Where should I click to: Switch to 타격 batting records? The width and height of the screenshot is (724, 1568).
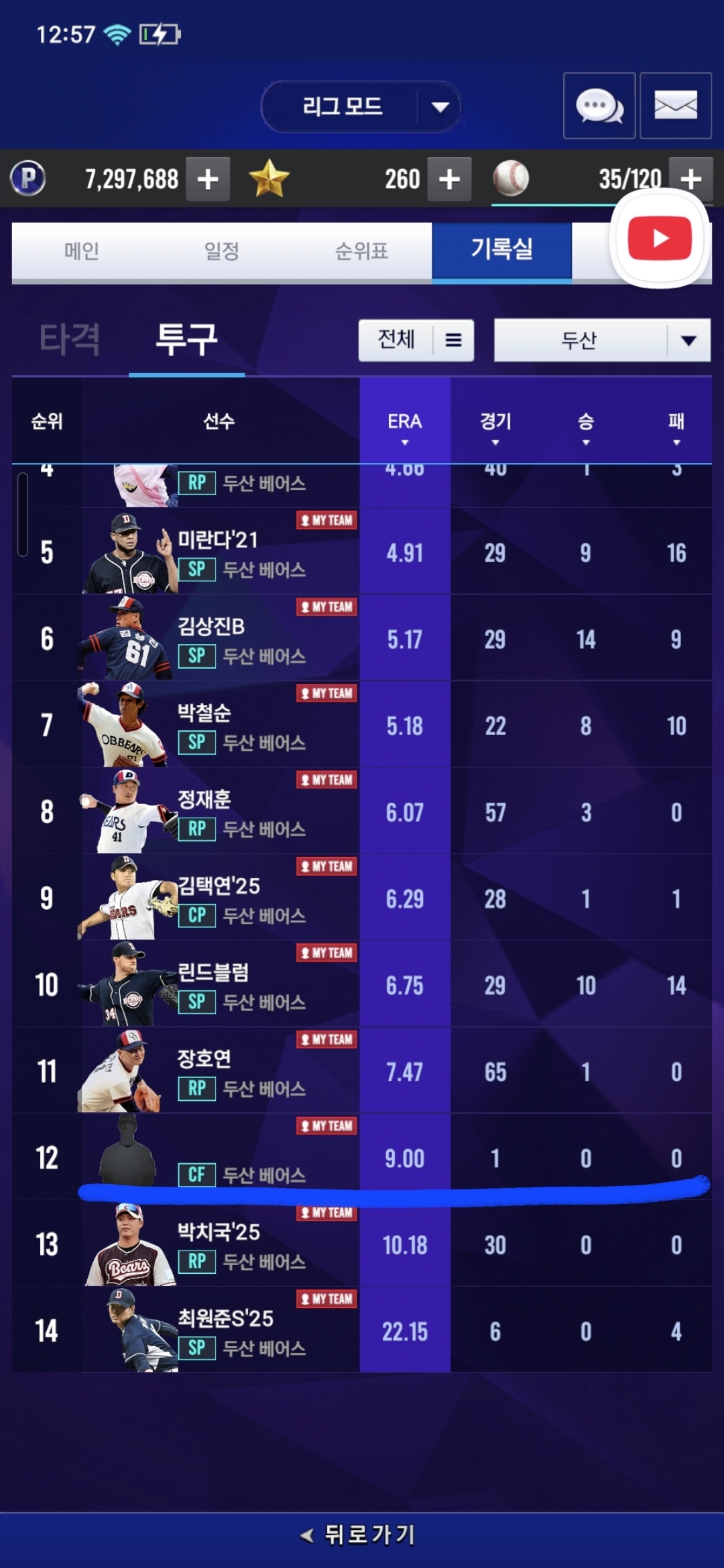pyautogui.click(x=70, y=339)
